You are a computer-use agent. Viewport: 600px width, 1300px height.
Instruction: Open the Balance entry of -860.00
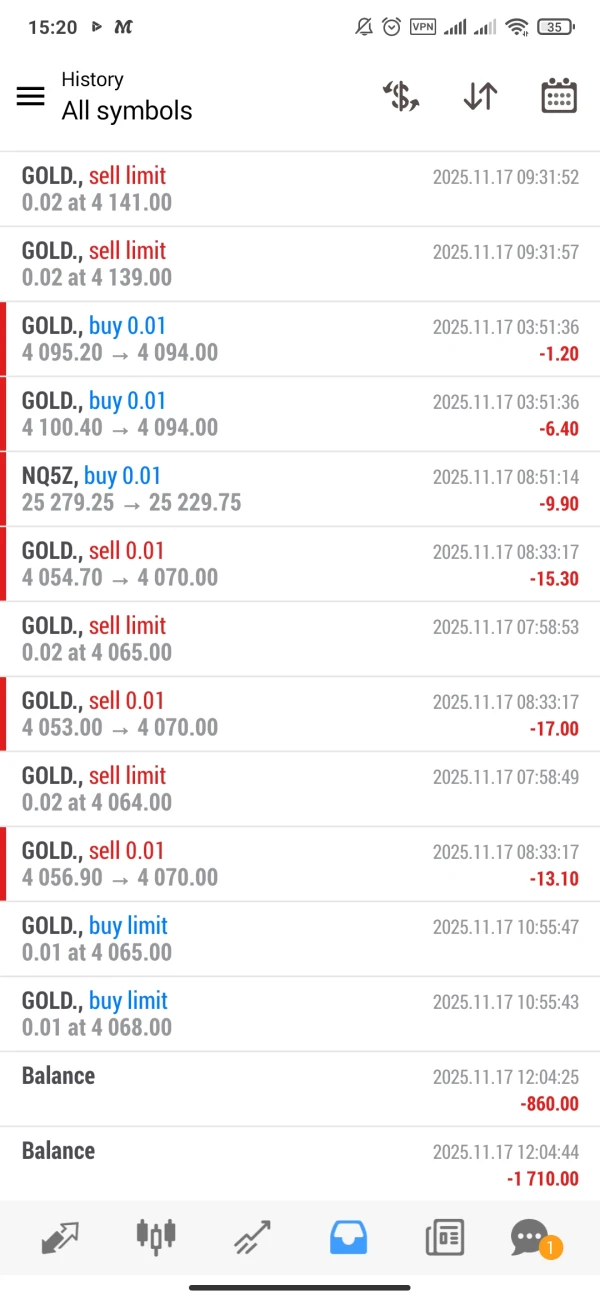click(300, 1089)
